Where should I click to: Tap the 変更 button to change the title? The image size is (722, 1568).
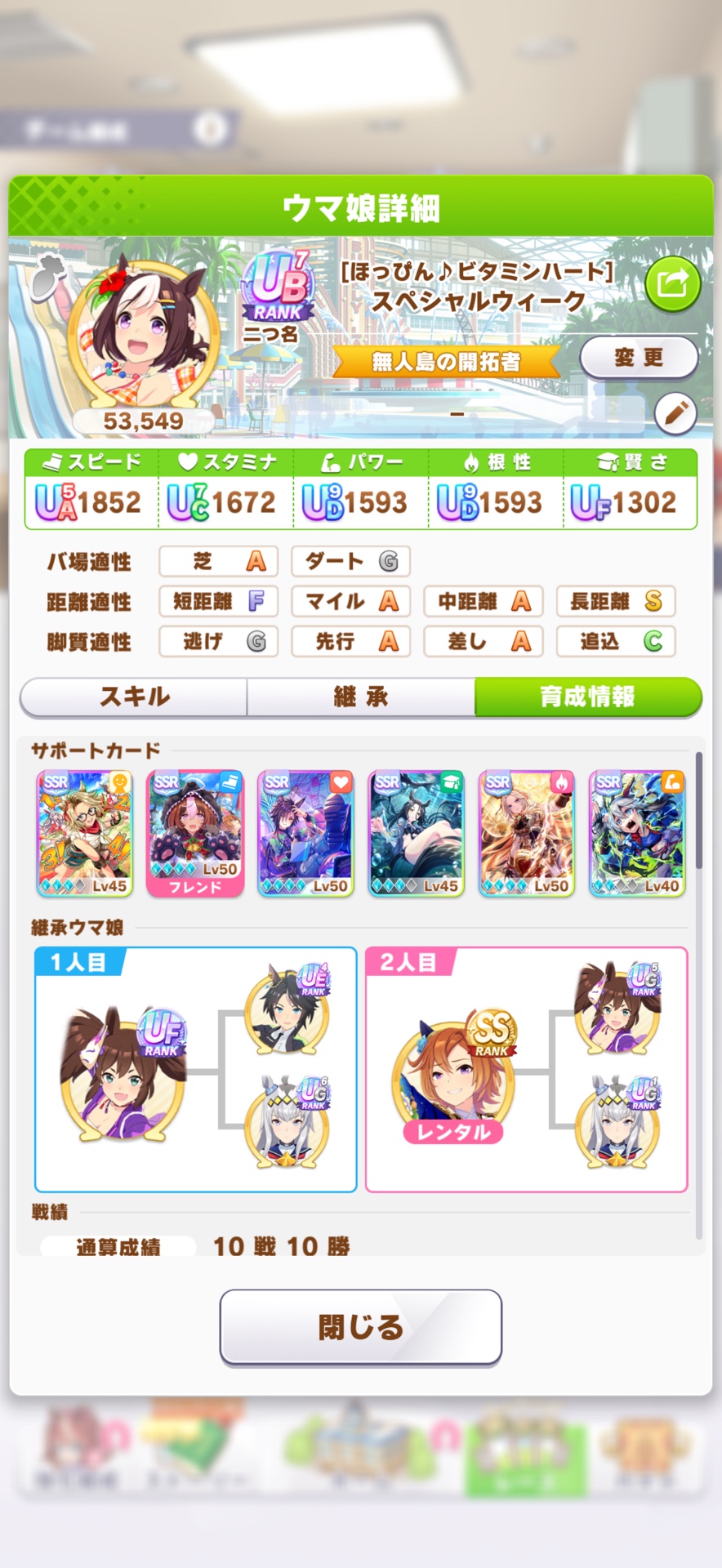click(639, 358)
